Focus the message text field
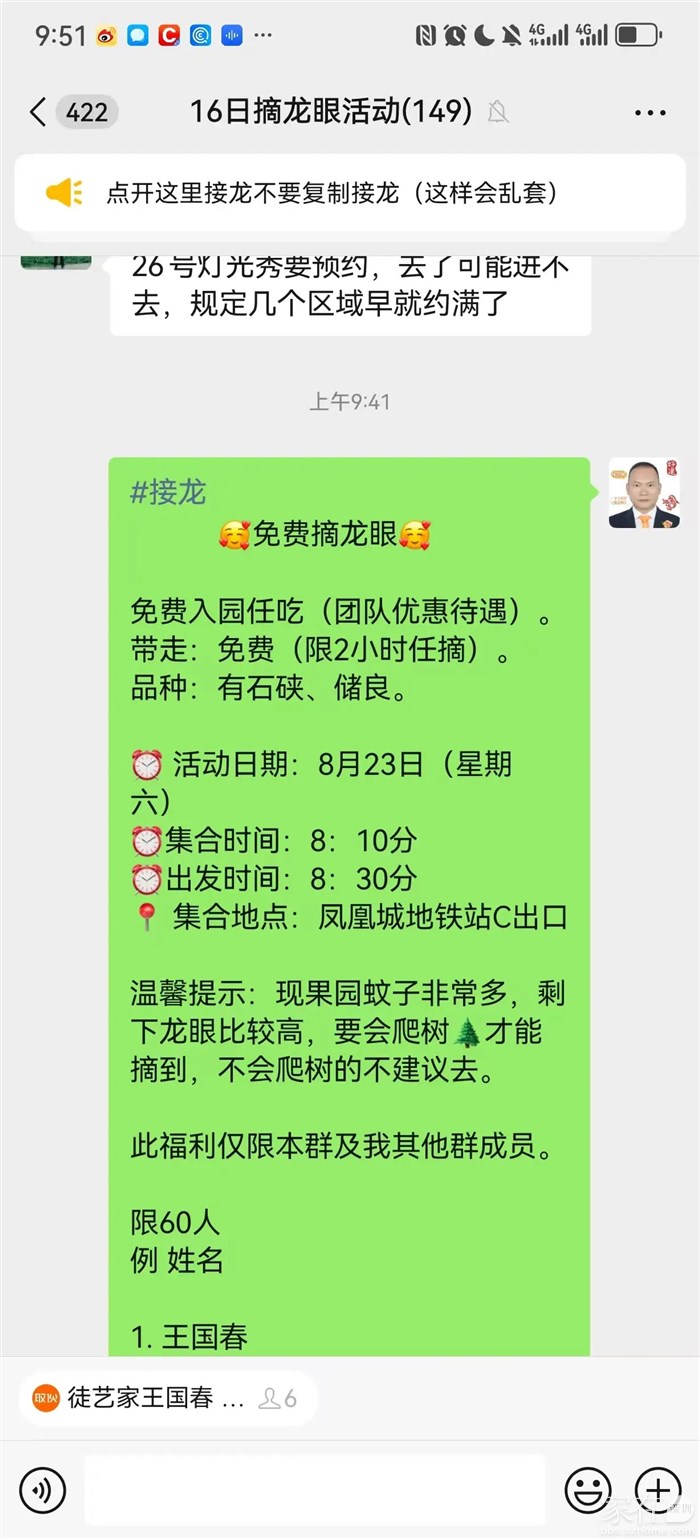 tap(315, 1491)
